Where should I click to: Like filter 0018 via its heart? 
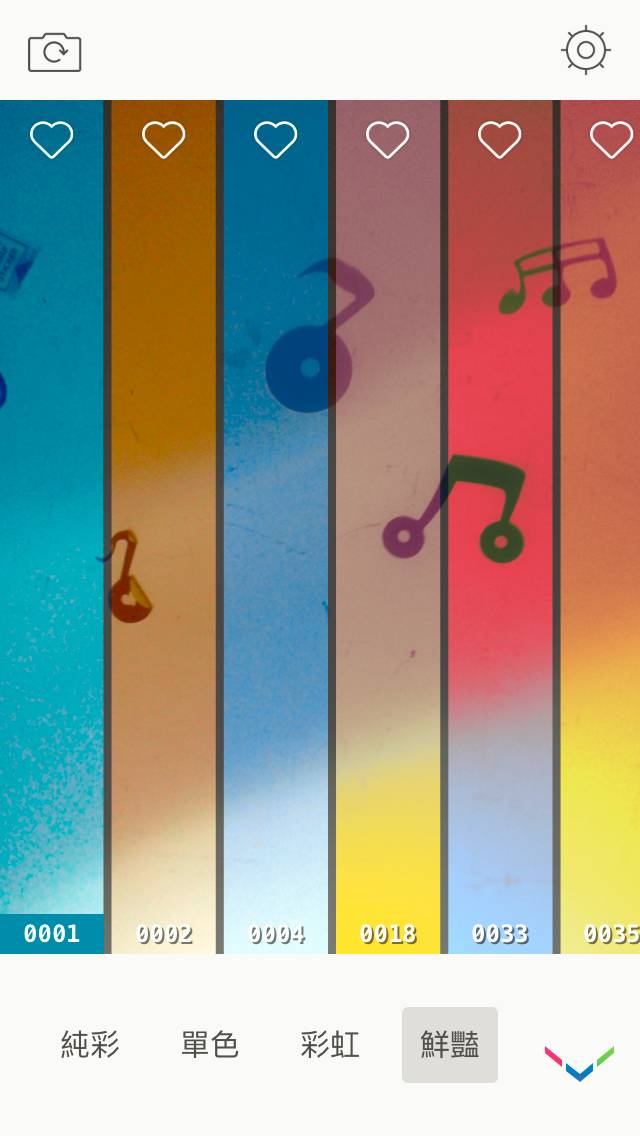[x=388, y=140]
